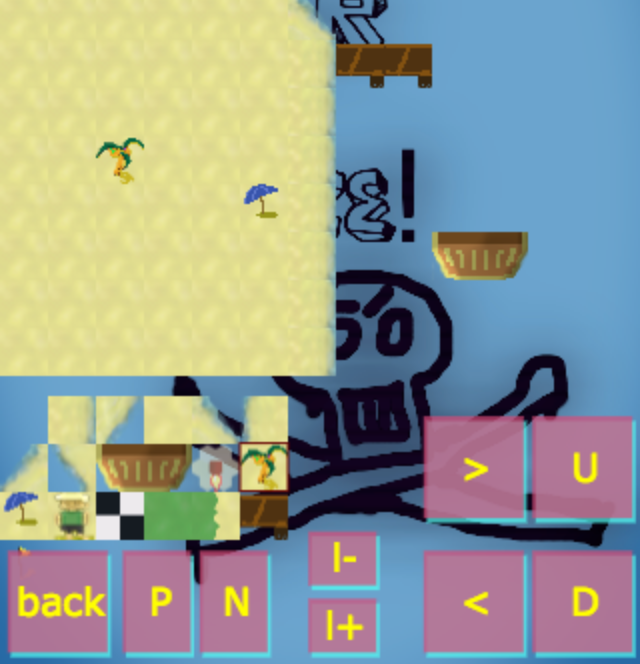This screenshot has height=664, width=640.
Task: Select the palm tree tile in palette
Action: (x=264, y=467)
